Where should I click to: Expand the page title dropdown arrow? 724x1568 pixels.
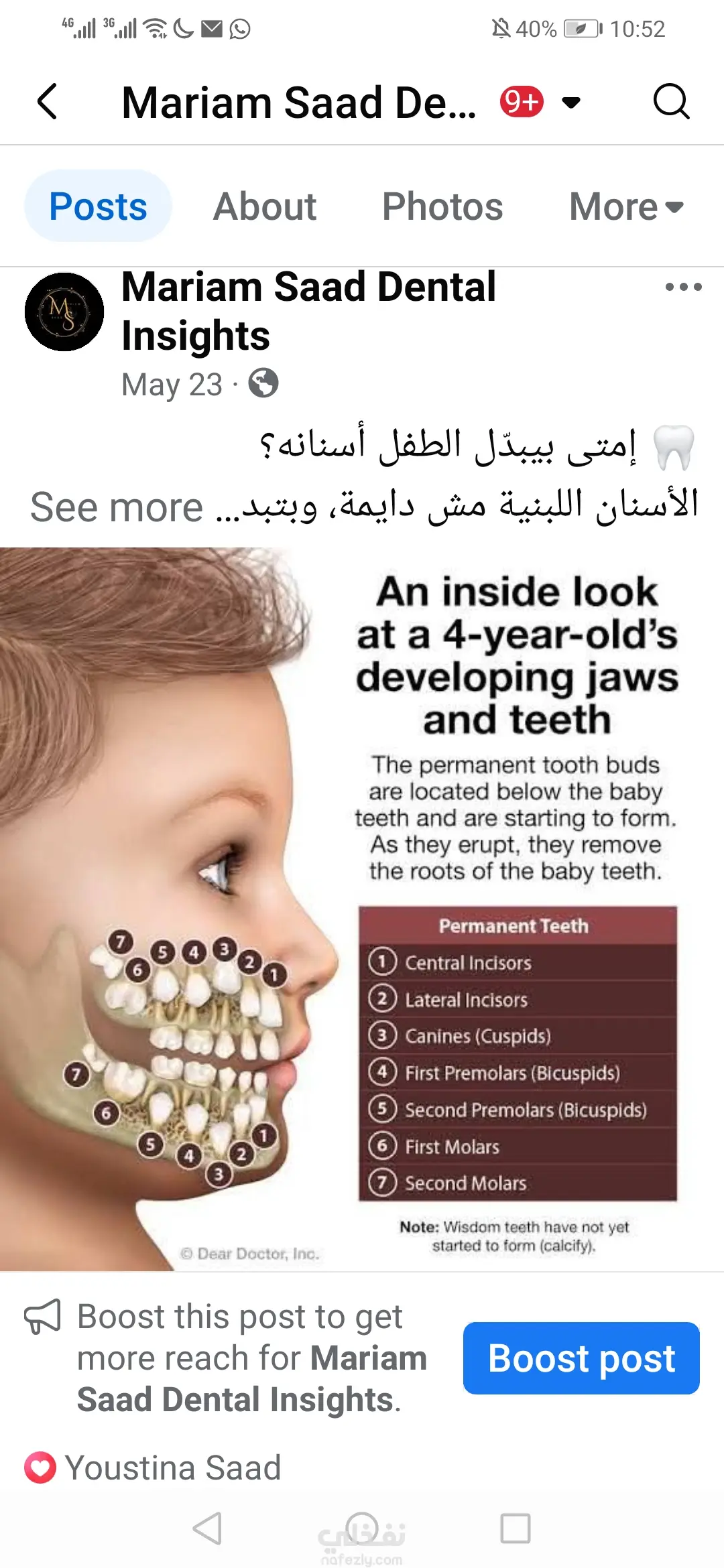[571, 103]
